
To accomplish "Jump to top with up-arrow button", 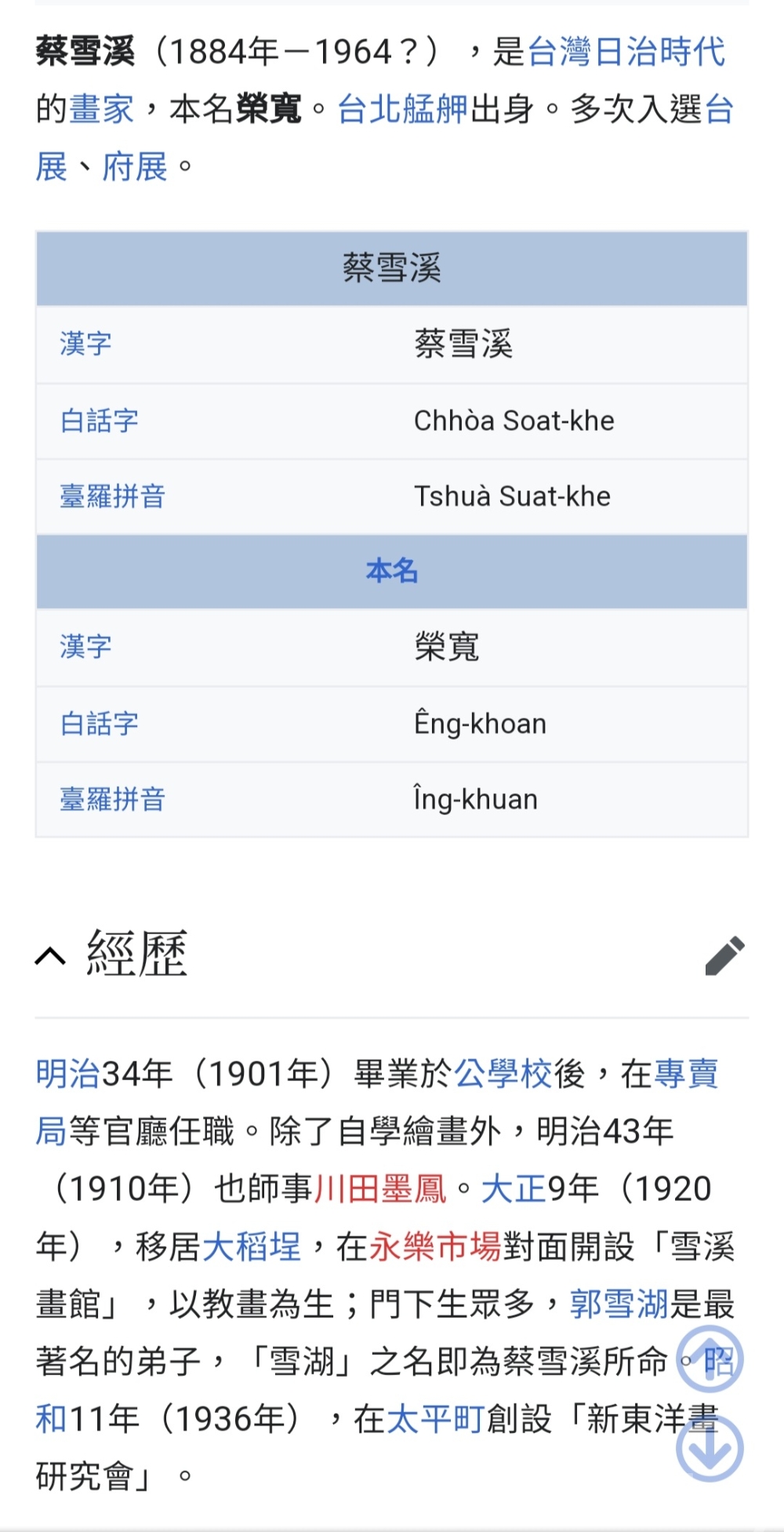I will coord(710,1359).
